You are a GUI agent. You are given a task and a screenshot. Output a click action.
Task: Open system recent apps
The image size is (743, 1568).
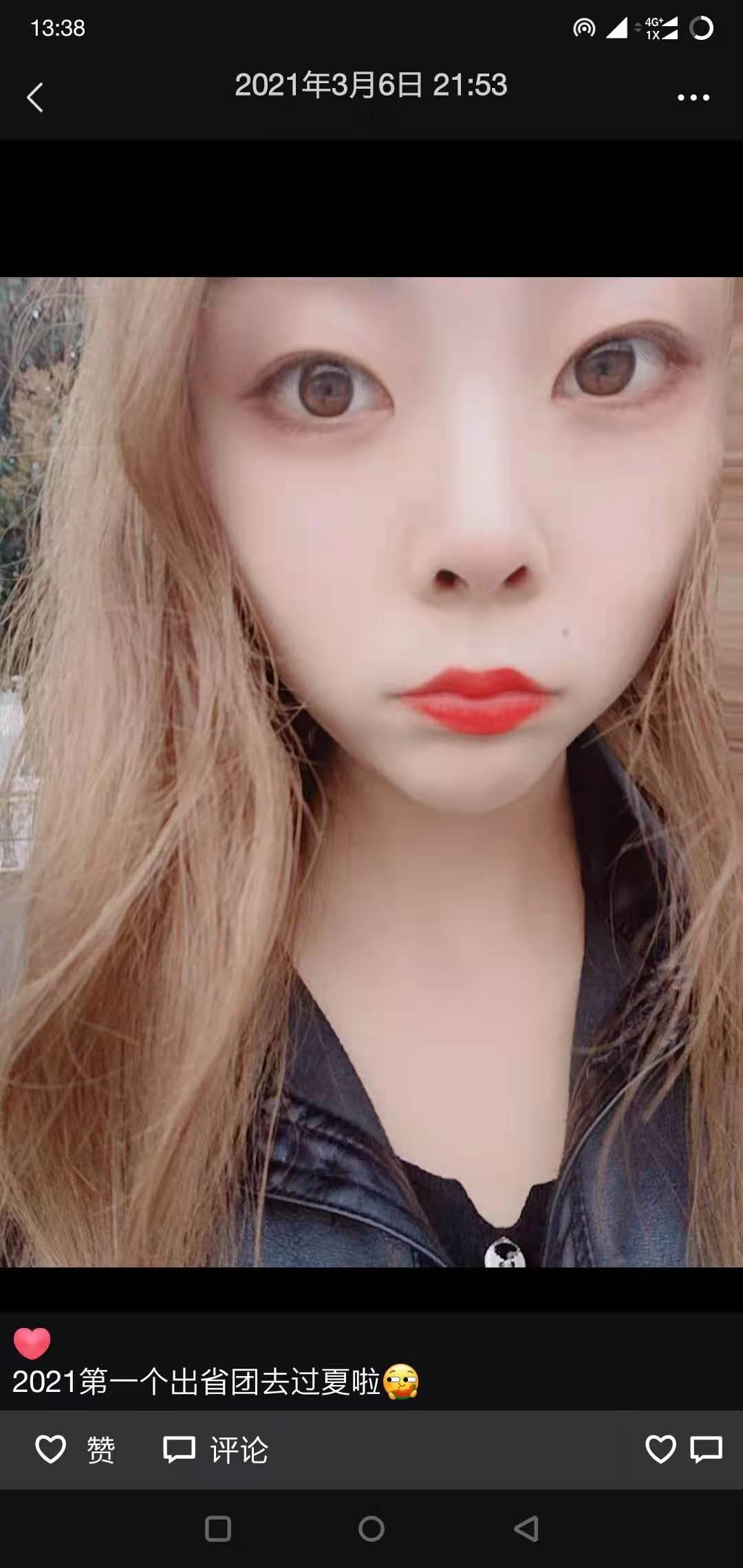(218, 1529)
